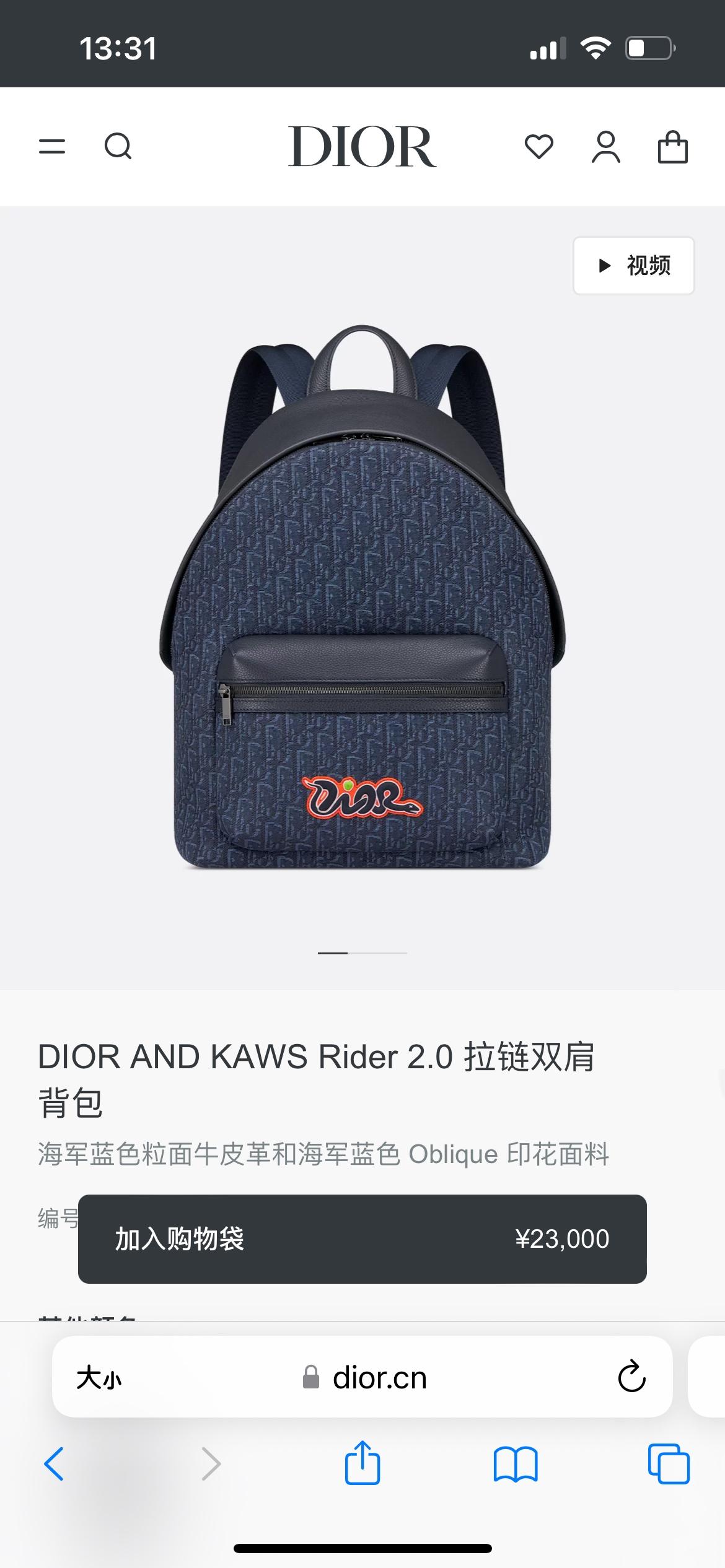Add backpack to bag (加入购物袋)
Image resolution: width=725 pixels, height=1568 pixels.
click(x=362, y=1239)
